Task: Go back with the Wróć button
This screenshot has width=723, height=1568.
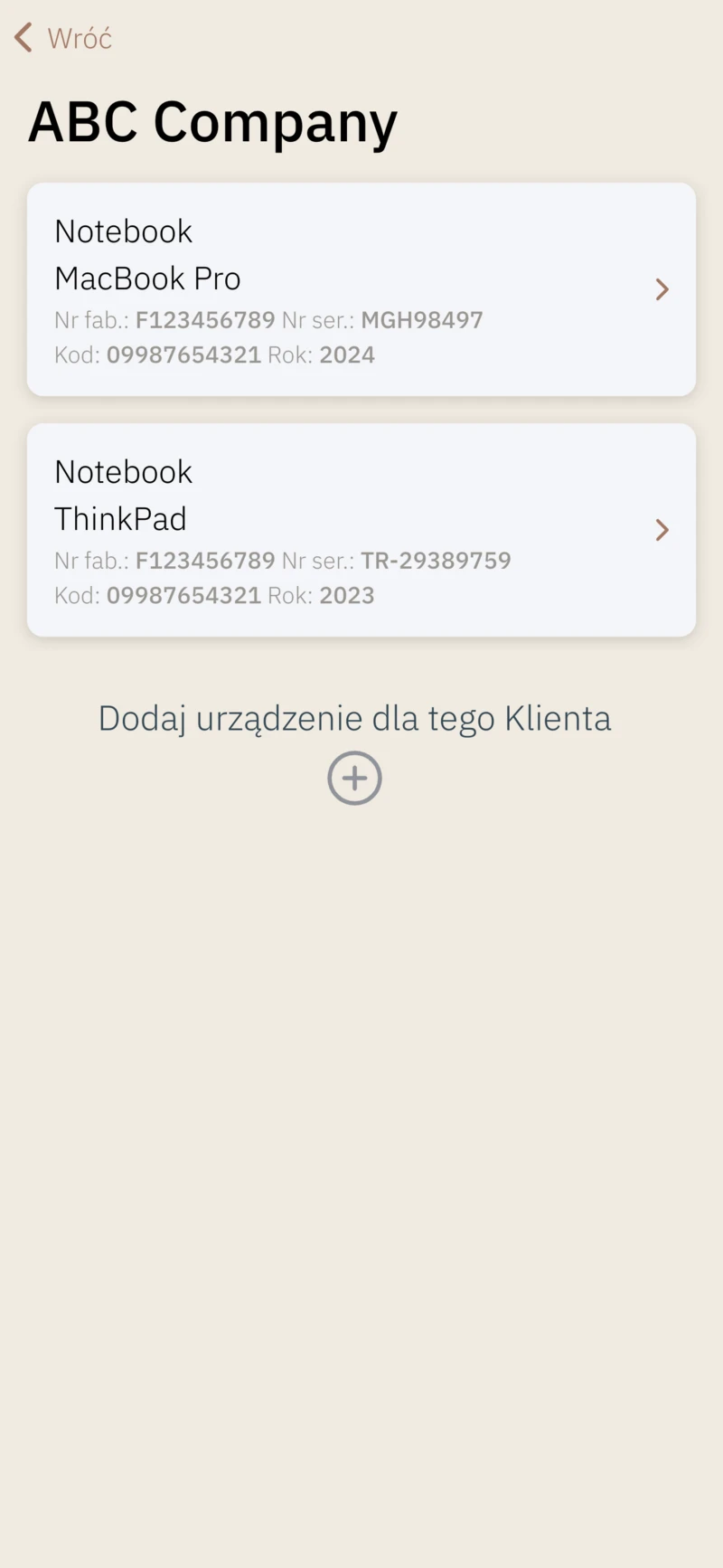Action: [x=63, y=38]
